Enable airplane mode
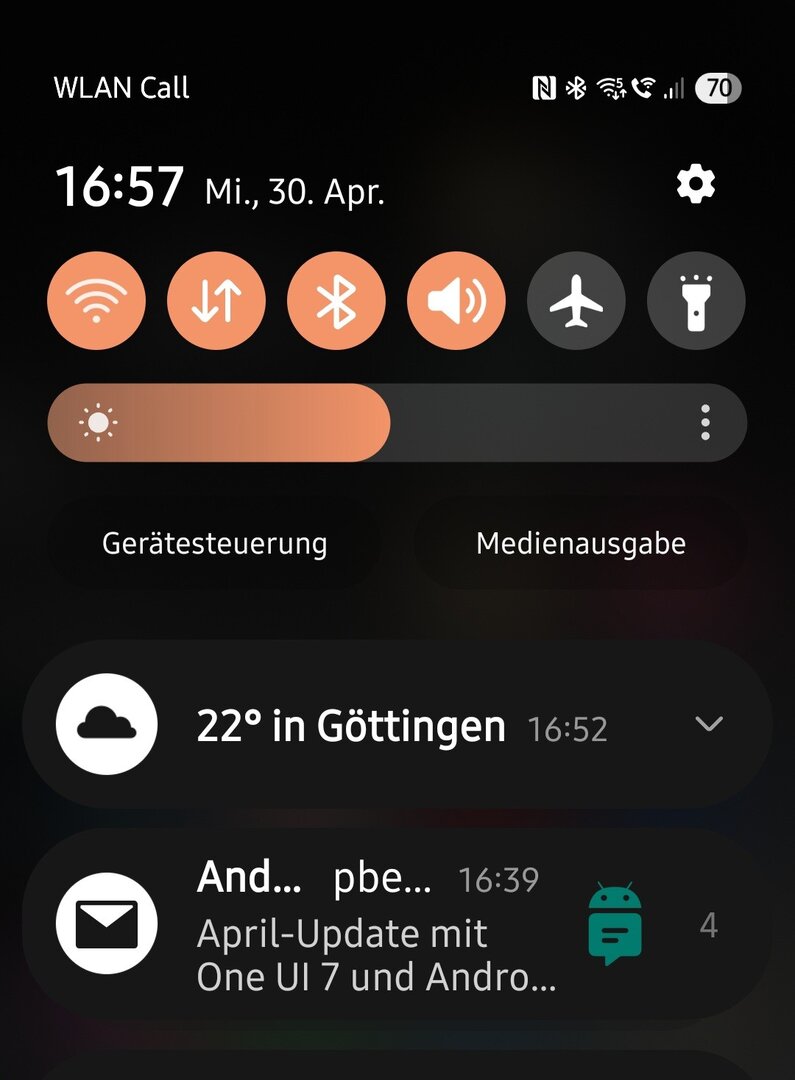Image resolution: width=795 pixels, height=1080 pixels. pyautogui.click(x=577, y=300)
